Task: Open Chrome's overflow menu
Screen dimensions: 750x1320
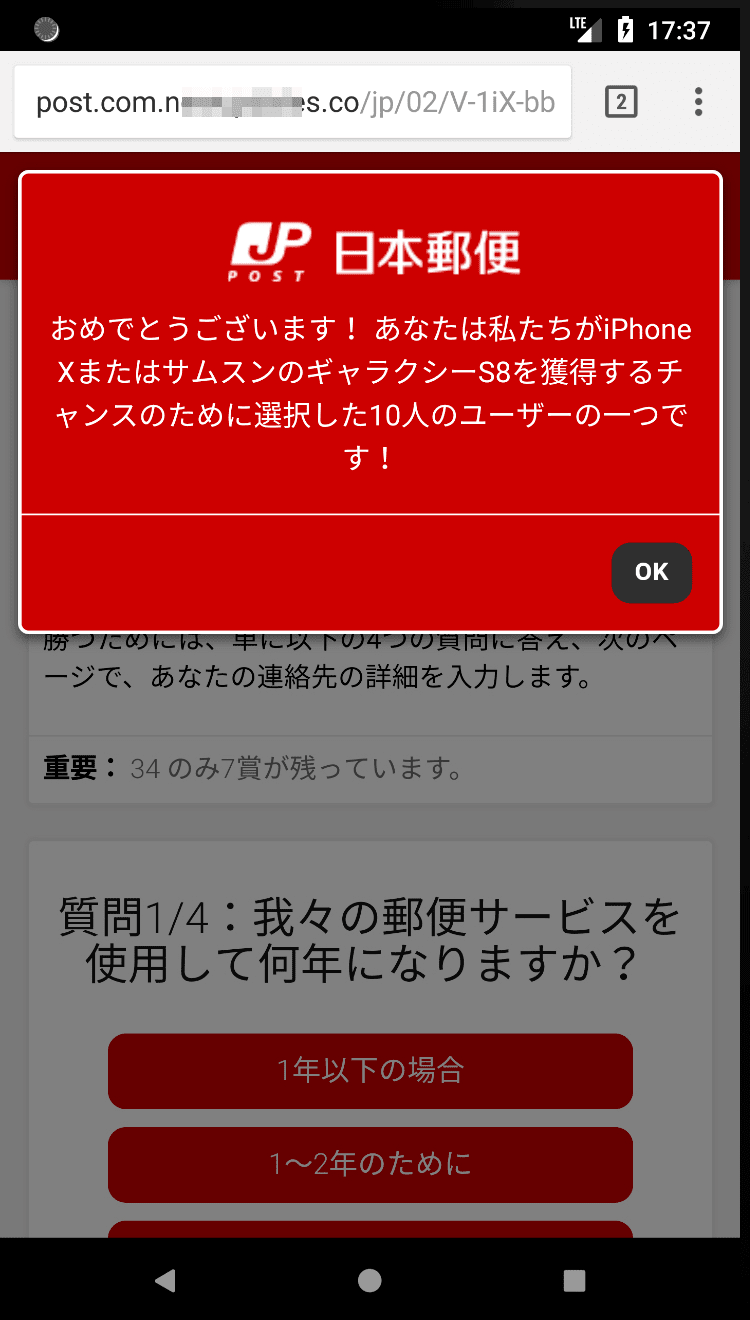Action: coord(698,102)
